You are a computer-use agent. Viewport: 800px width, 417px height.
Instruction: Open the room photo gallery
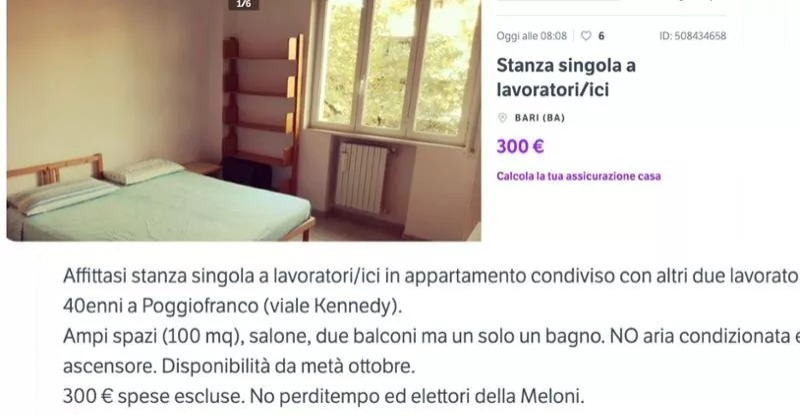[x=243, y=120]
